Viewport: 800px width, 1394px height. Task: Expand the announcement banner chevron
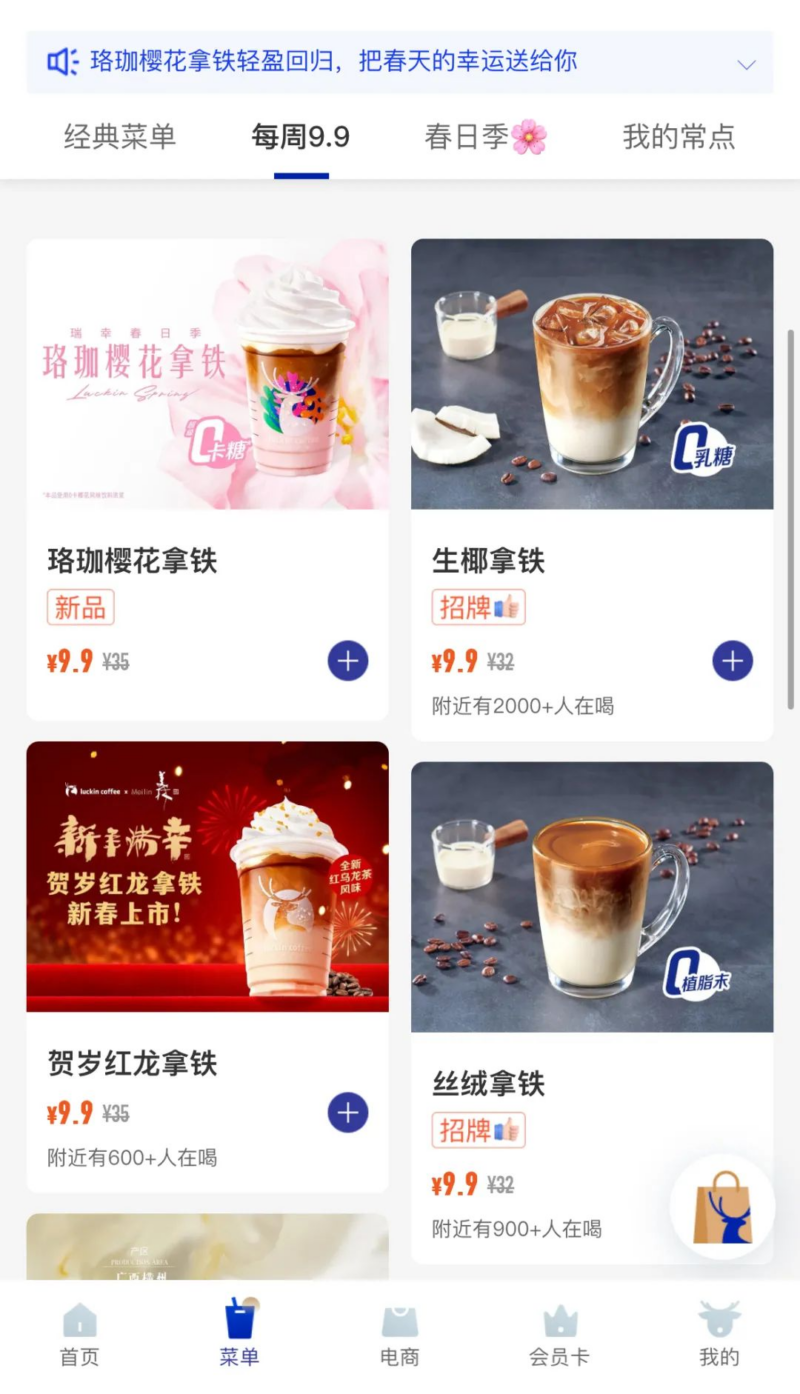(746, 62)
